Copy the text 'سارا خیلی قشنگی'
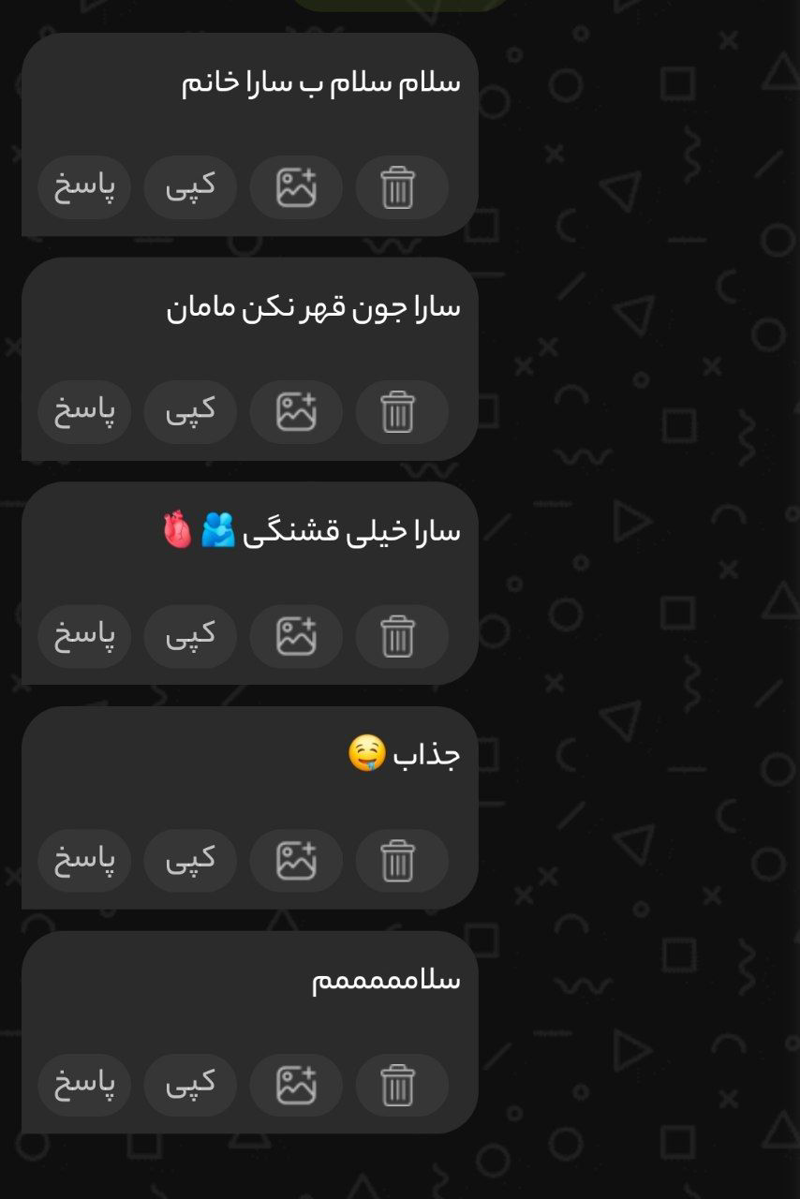 (x=190, y=636)
